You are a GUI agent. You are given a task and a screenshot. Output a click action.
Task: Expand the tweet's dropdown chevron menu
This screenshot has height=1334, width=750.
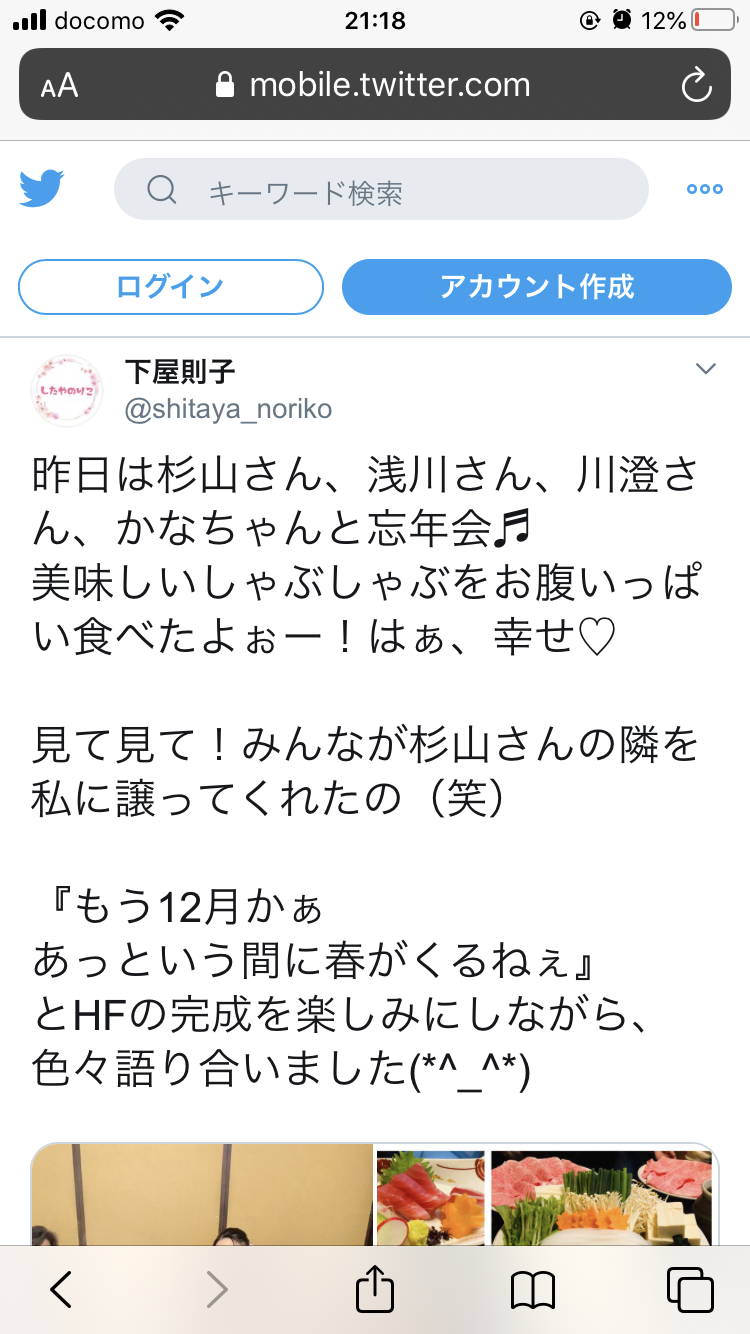pos(706,370)
